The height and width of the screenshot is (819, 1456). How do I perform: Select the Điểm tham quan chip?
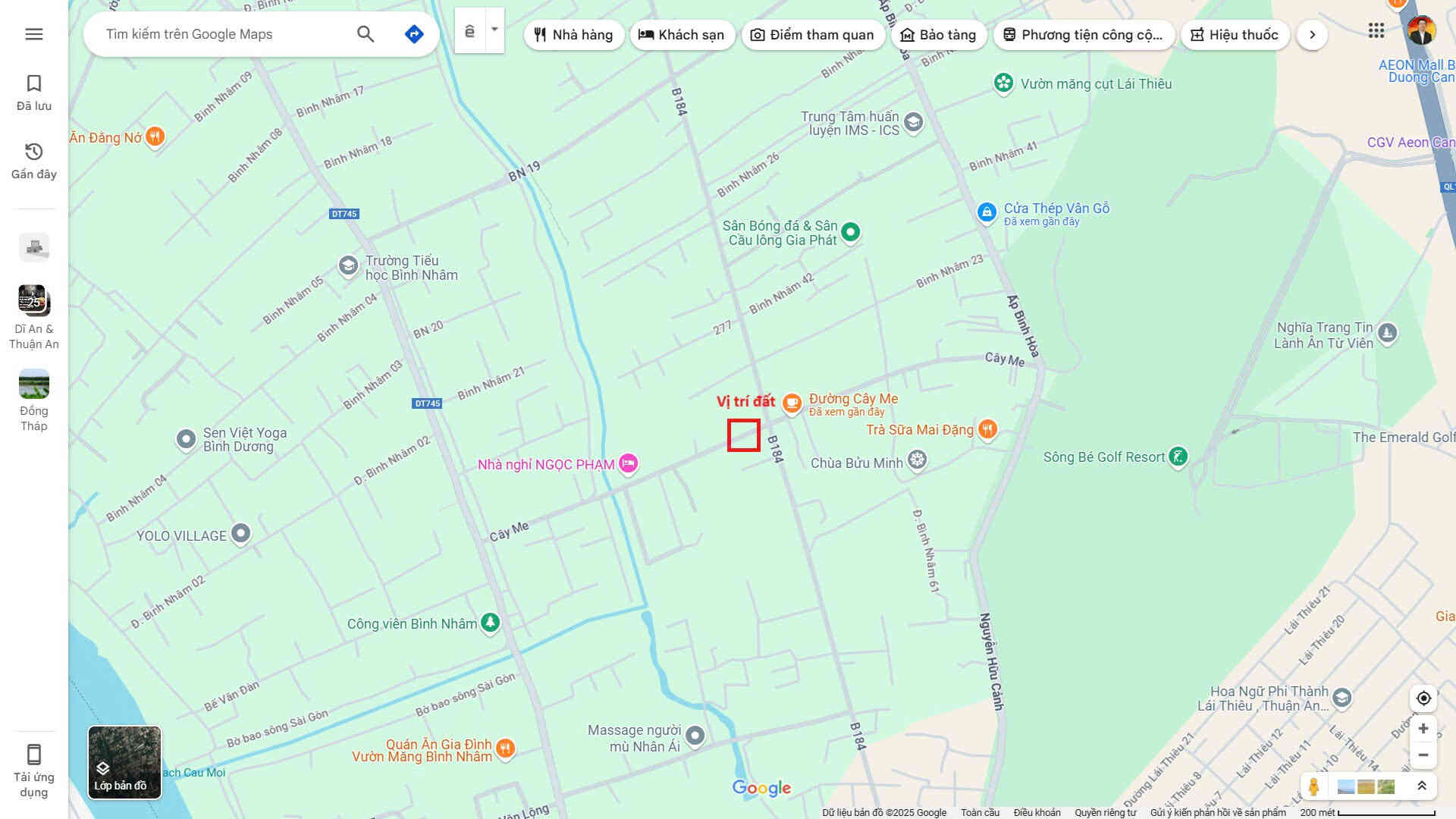coord(812,35)
